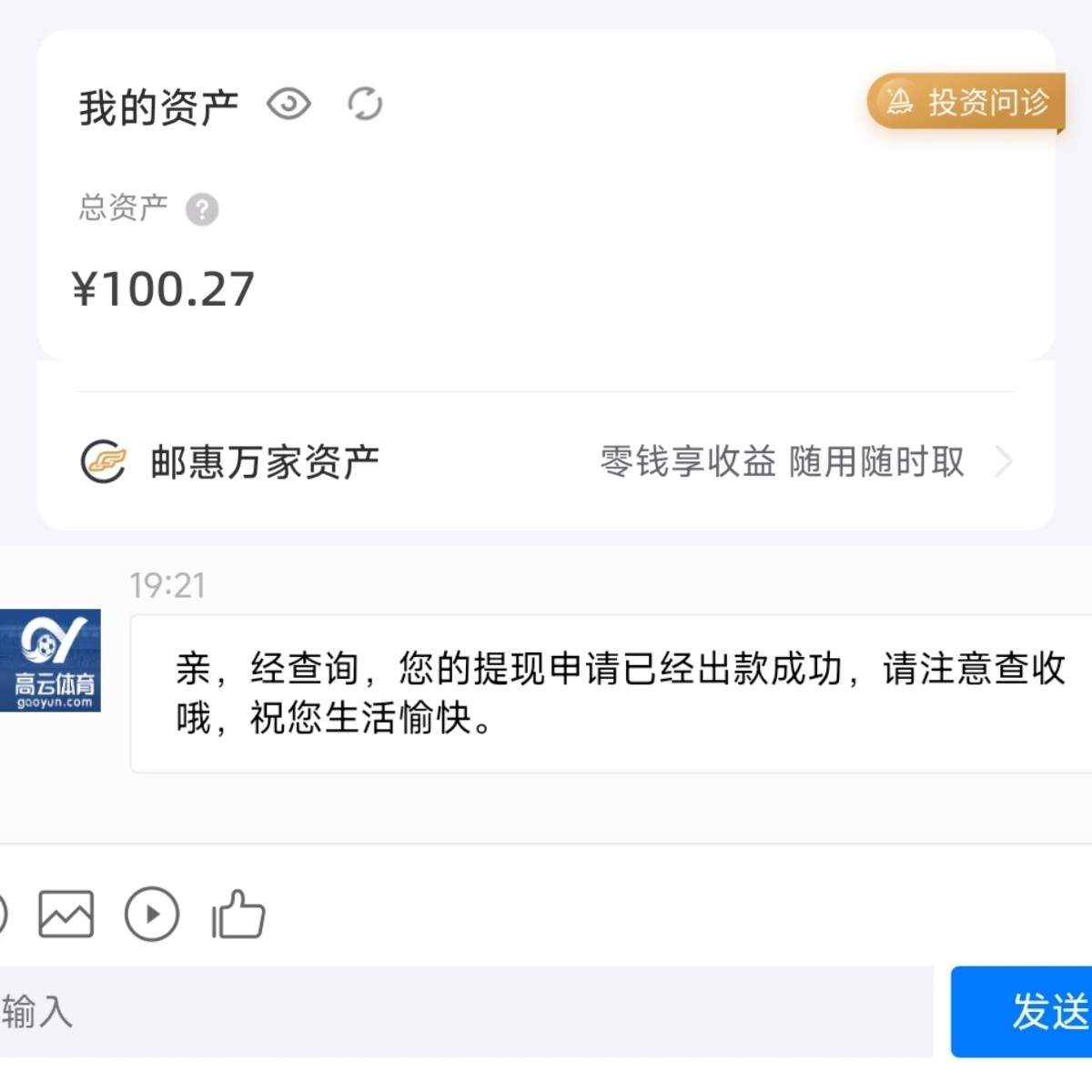The image size is (1092, 1092).
Task: Refresh my assets
Action: pos(365,105)
